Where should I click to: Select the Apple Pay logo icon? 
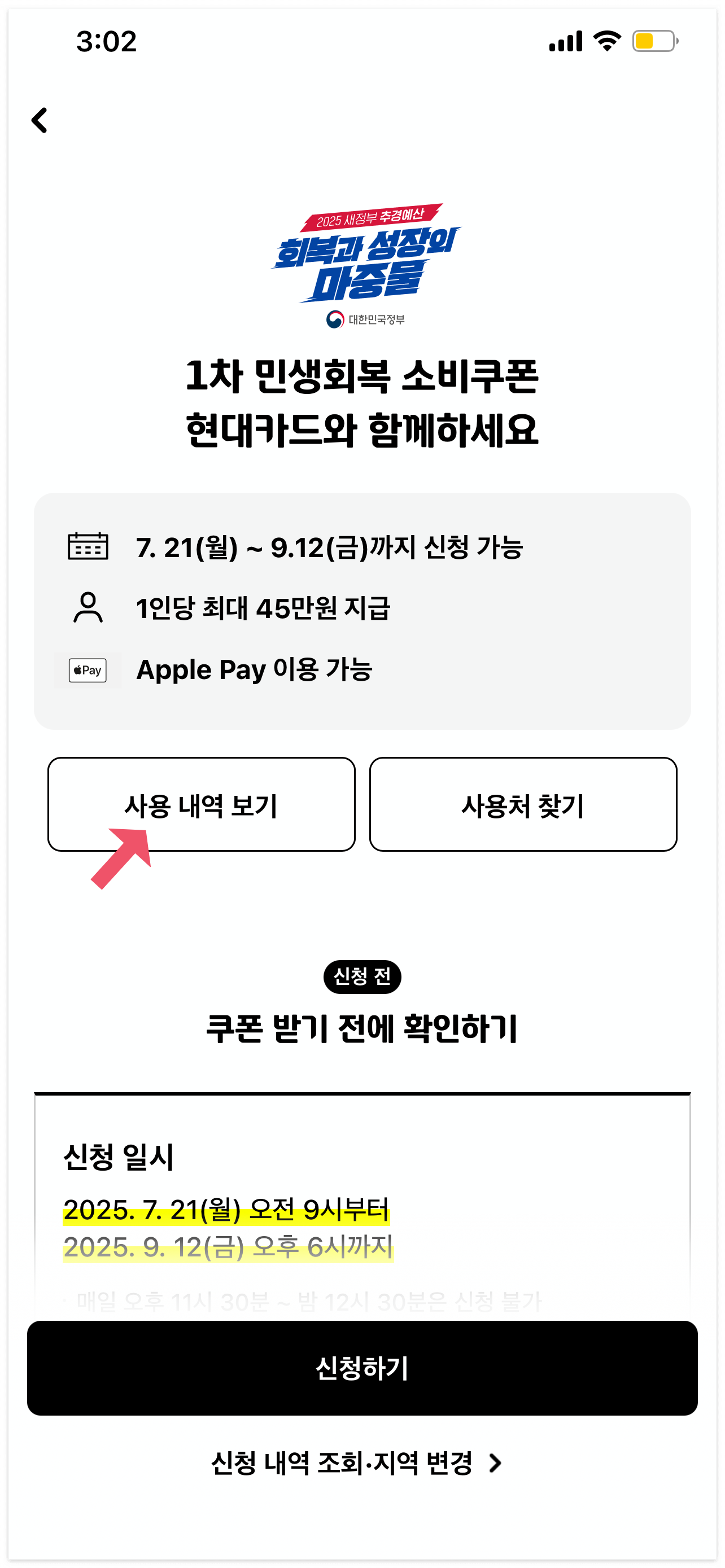[x=86, y=670]
